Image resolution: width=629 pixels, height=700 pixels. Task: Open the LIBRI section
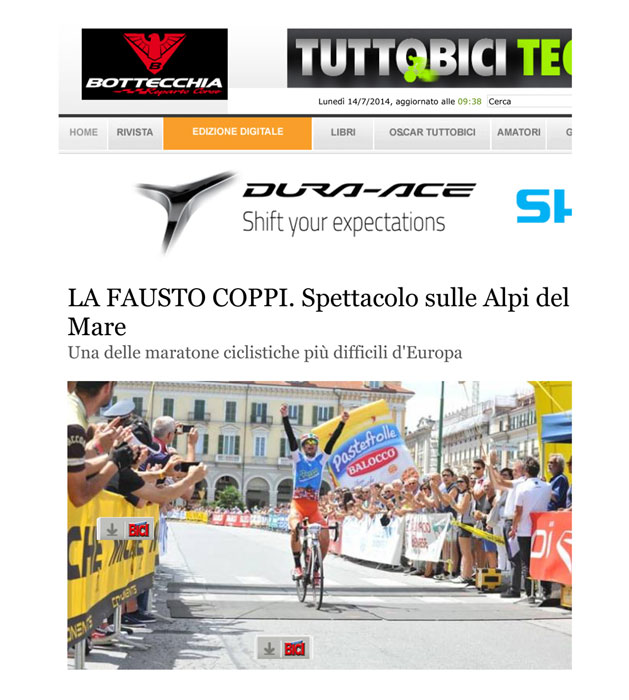(343, 133)
